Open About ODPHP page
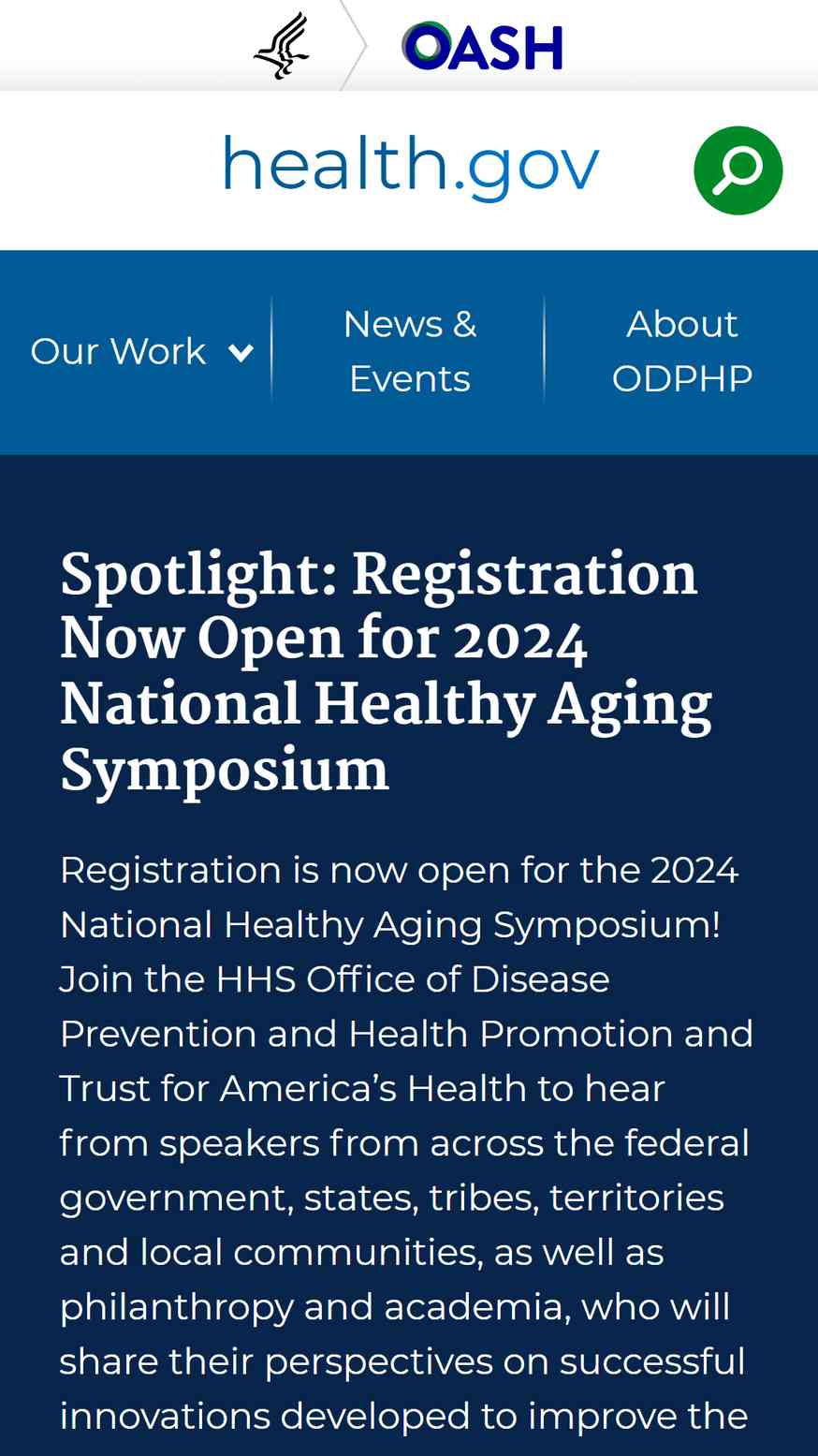 pyautogui.click(x=681, y=351)
